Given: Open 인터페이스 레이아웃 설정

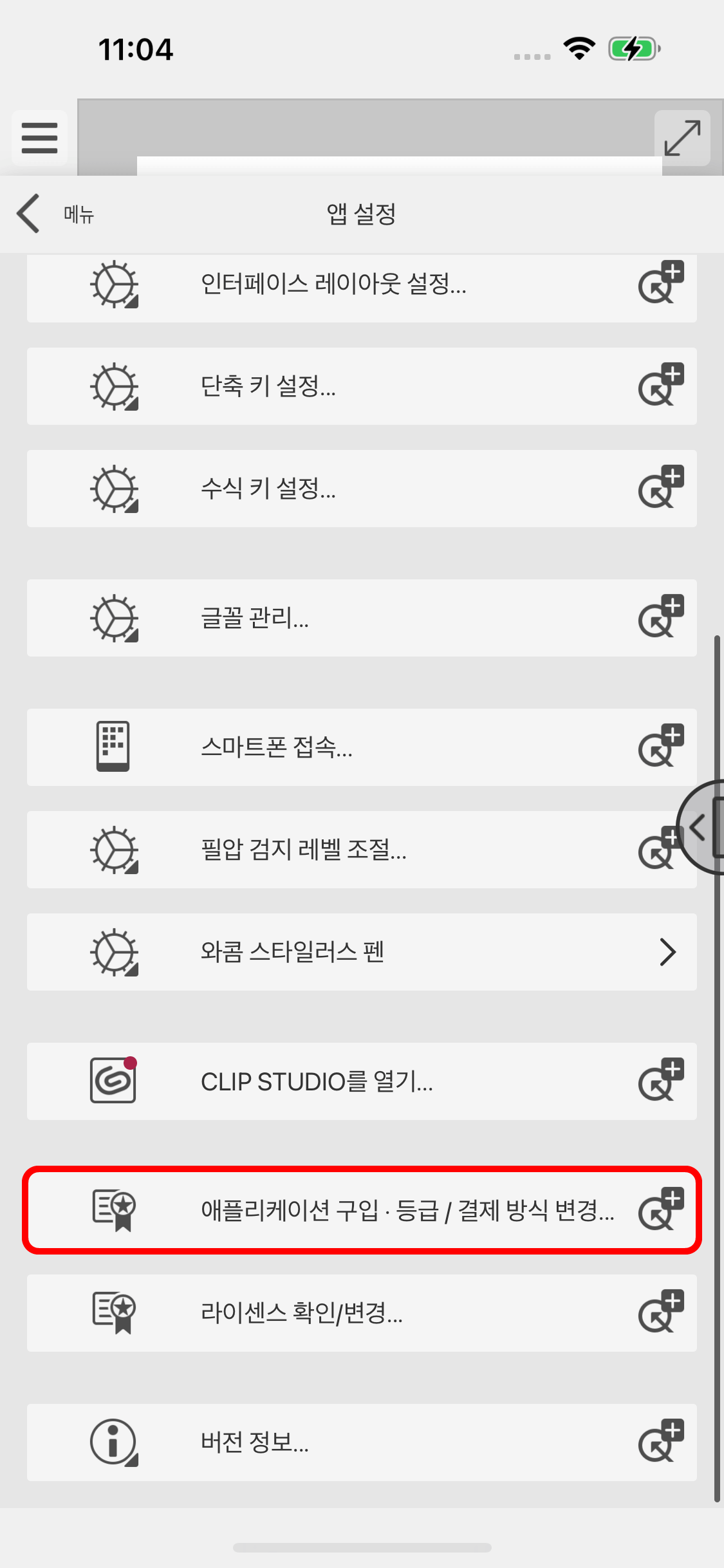Looking at the screenshot, I should pos(333,284).
